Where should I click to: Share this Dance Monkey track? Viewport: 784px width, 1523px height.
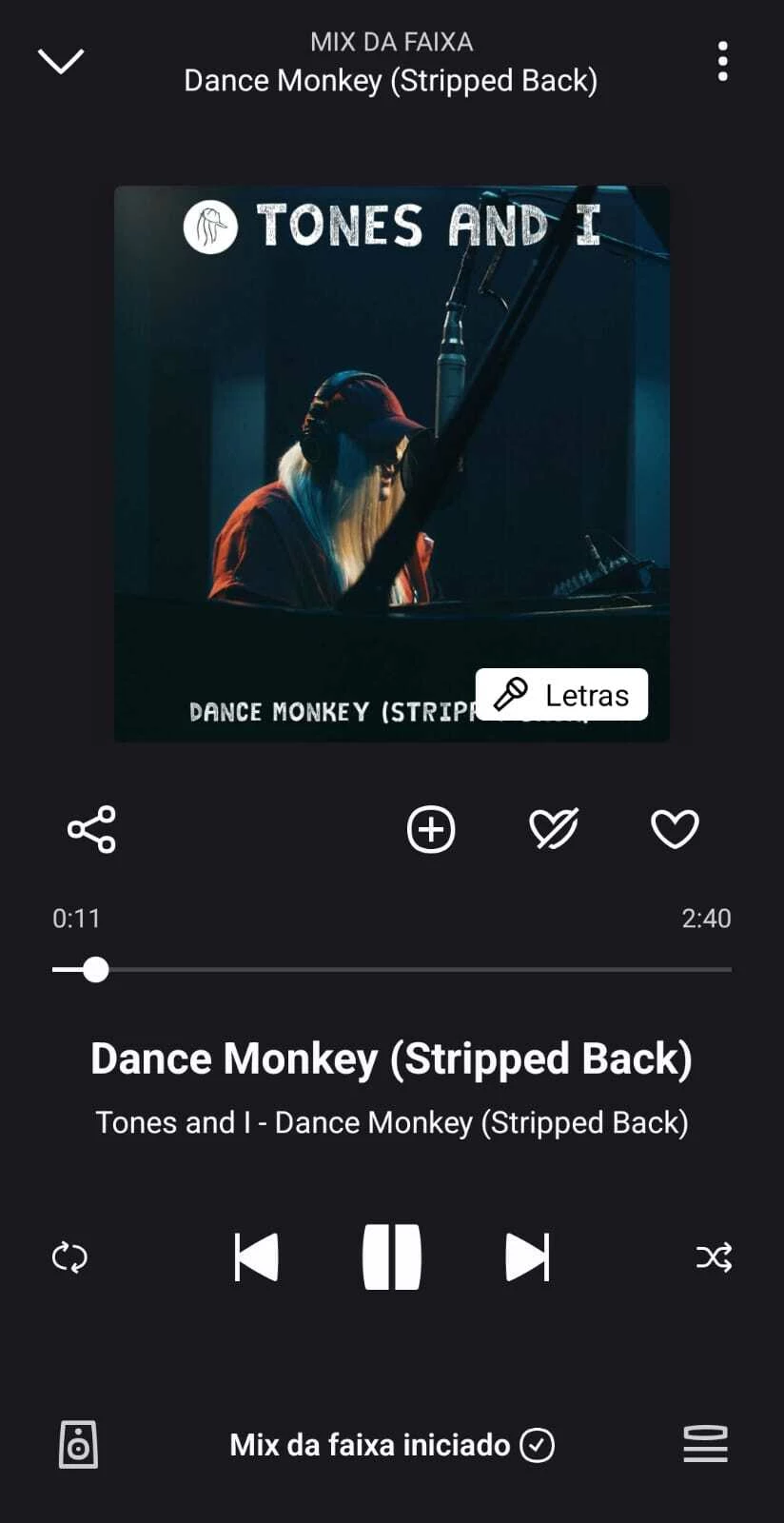click(x=91, y=829)
